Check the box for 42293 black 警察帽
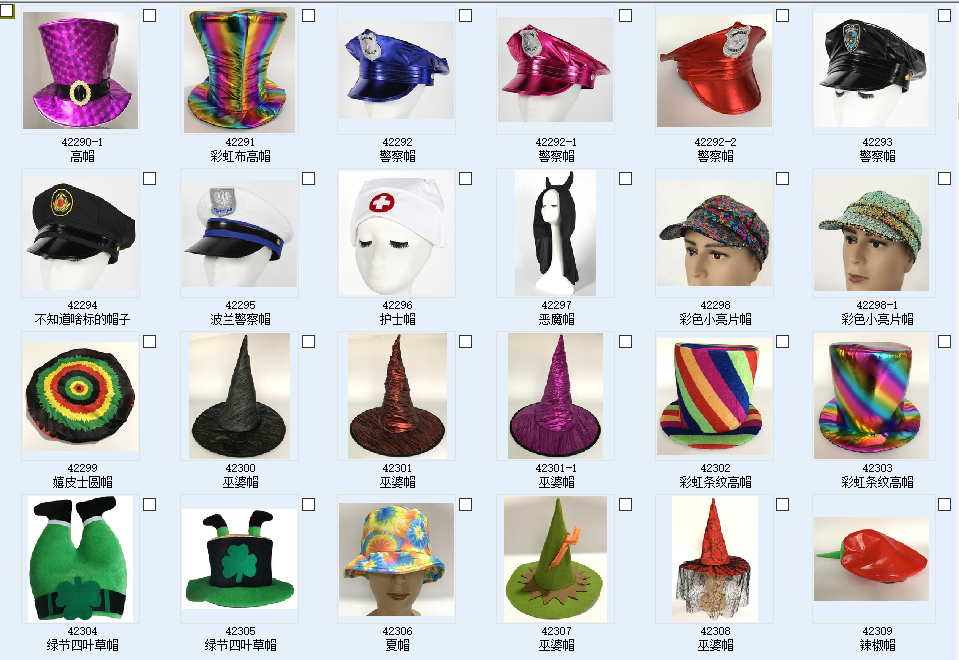The image size is (959, 660). point(944,16)
